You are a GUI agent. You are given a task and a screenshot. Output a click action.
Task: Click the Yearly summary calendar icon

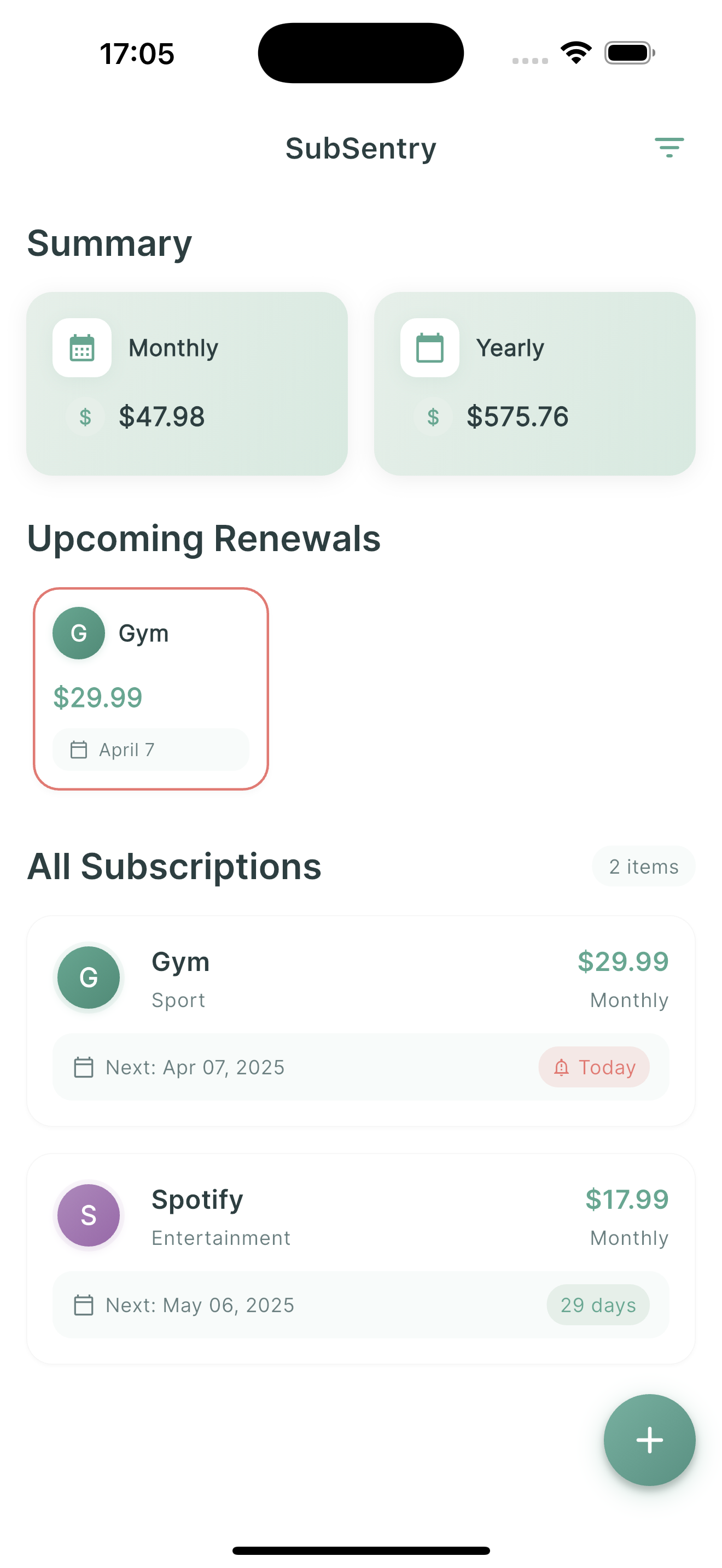(x=431, y=347)
